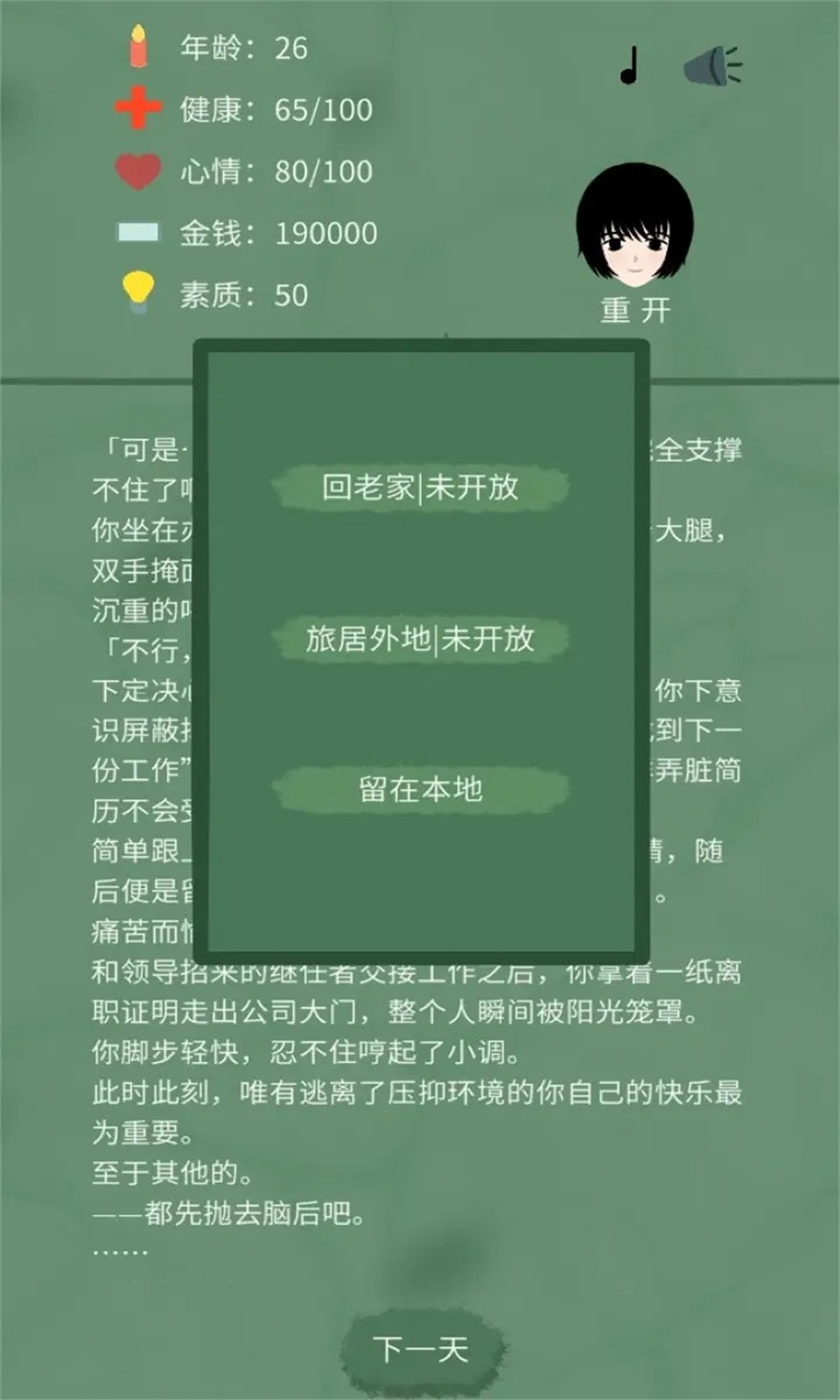The image size is (840, 1400).
Task: Tap 重开 avatar to restart the game
Action: coord(634,241)
